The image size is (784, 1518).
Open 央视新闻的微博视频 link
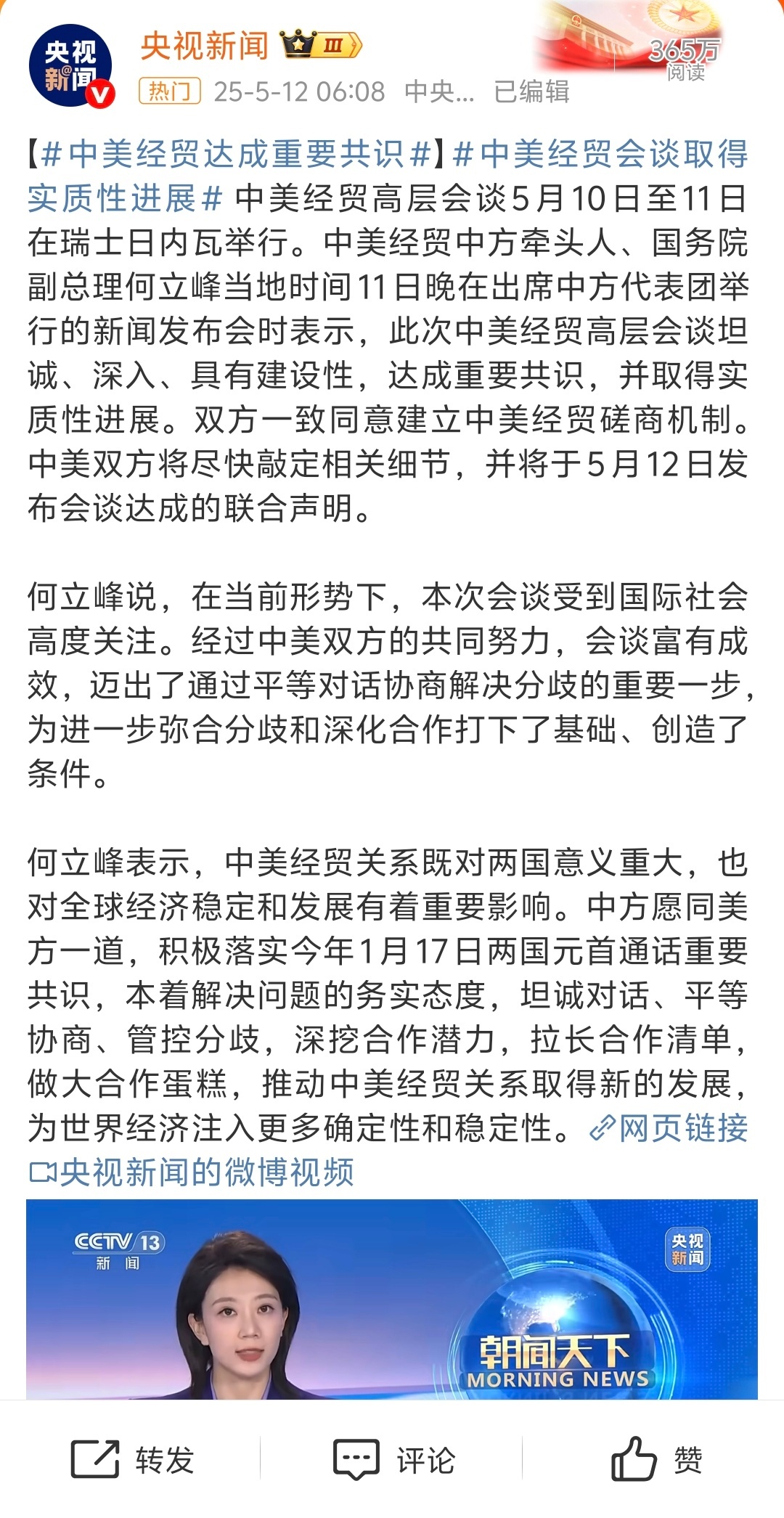[192, 1172]
